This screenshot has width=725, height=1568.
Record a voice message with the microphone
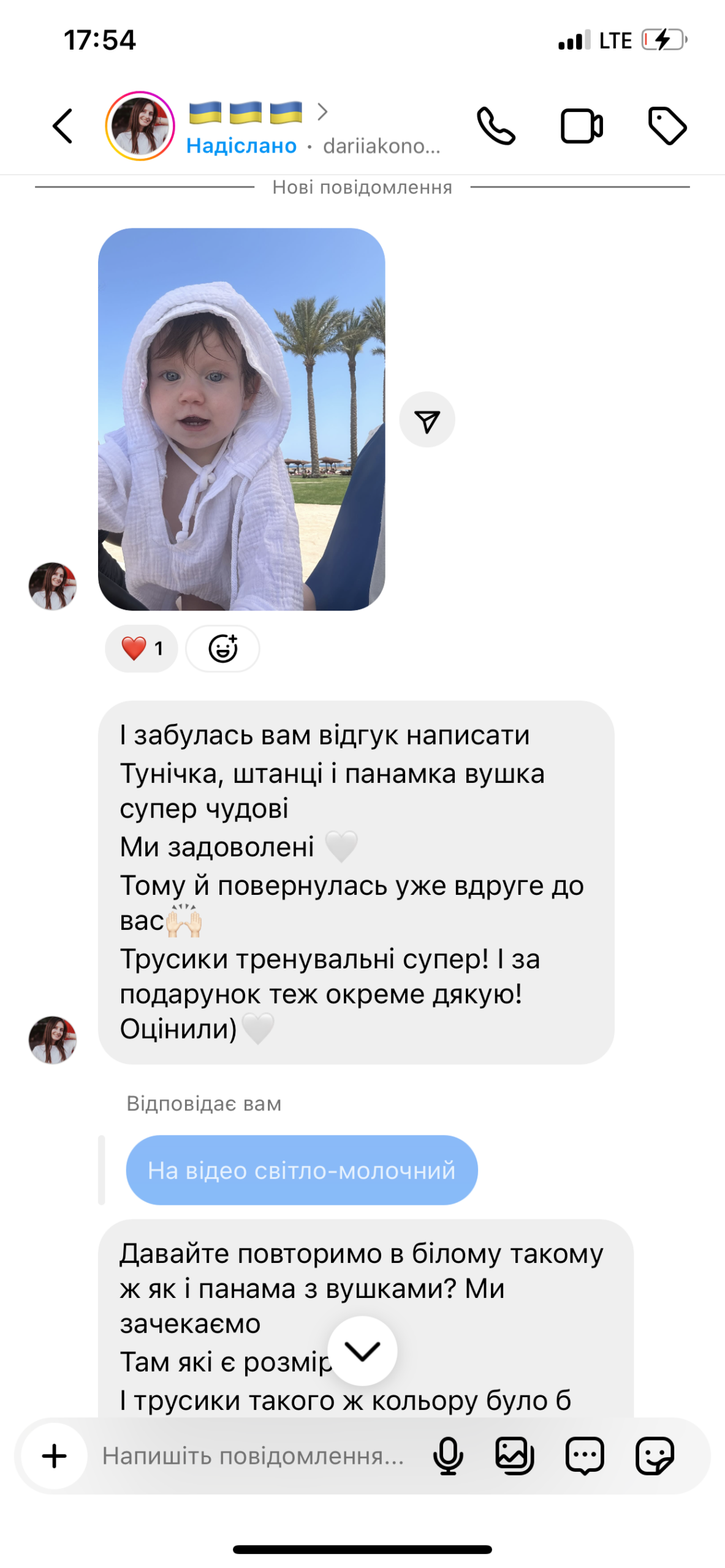pos(448,1456)
